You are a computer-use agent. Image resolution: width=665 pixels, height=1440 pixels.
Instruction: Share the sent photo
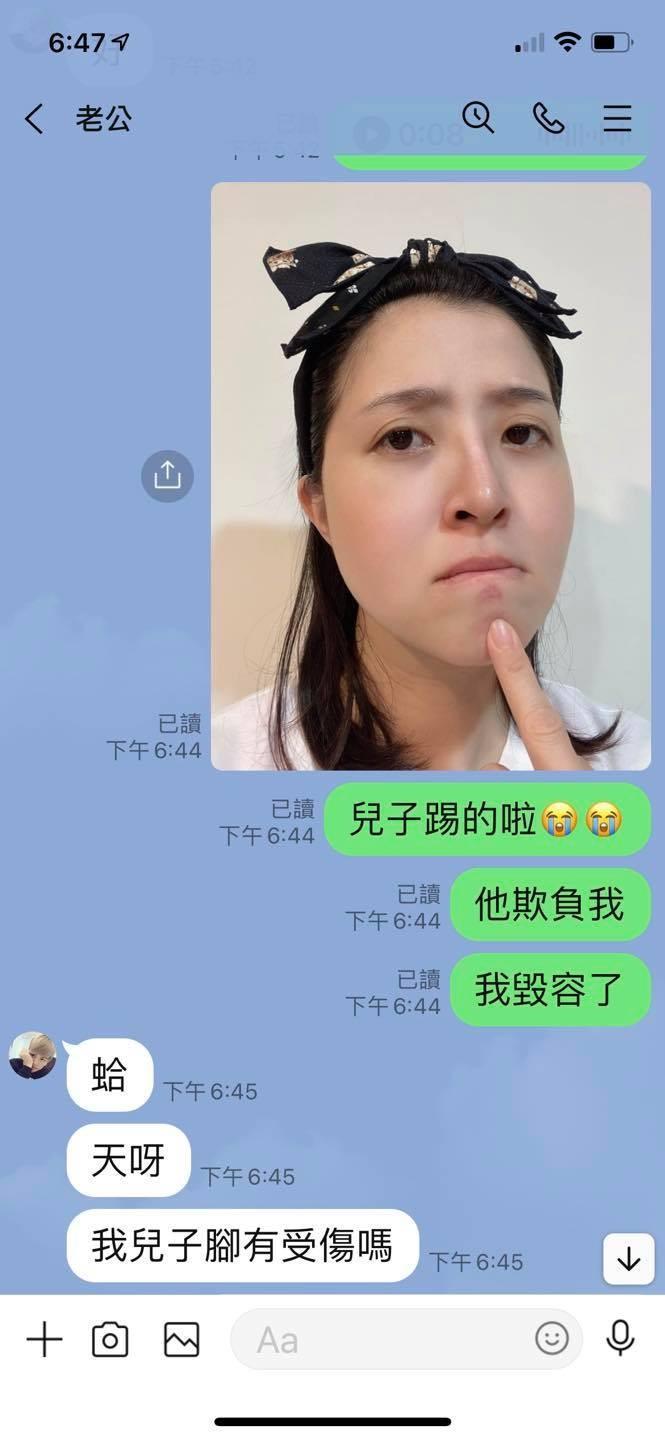click(167, 475)
